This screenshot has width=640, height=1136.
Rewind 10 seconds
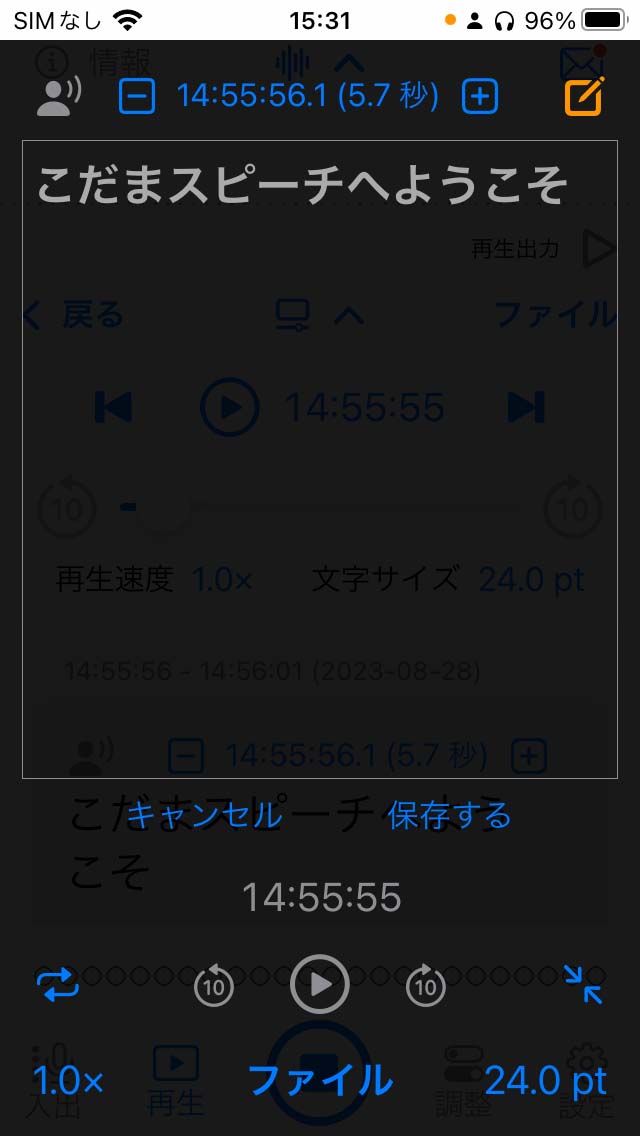coord(213,986)
